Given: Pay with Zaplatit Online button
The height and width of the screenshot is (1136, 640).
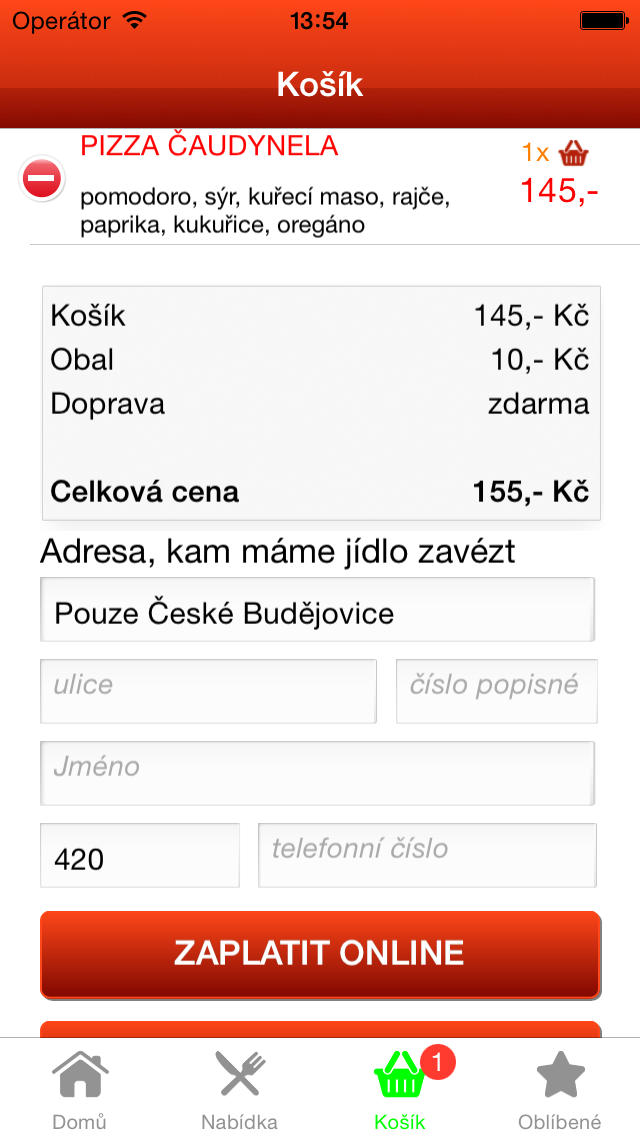Looking at the screenshot, I should coord(320,955).
